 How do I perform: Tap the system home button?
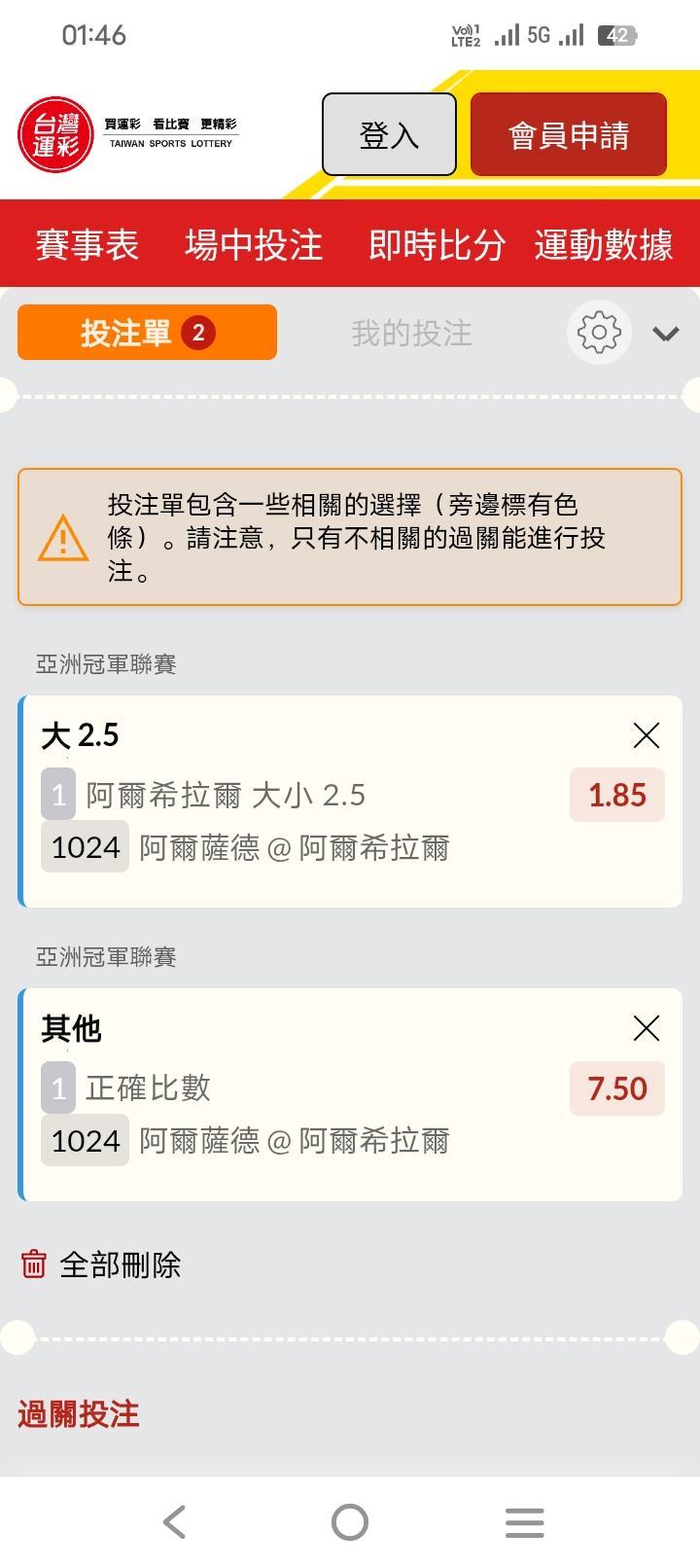tap(350, 1521)
